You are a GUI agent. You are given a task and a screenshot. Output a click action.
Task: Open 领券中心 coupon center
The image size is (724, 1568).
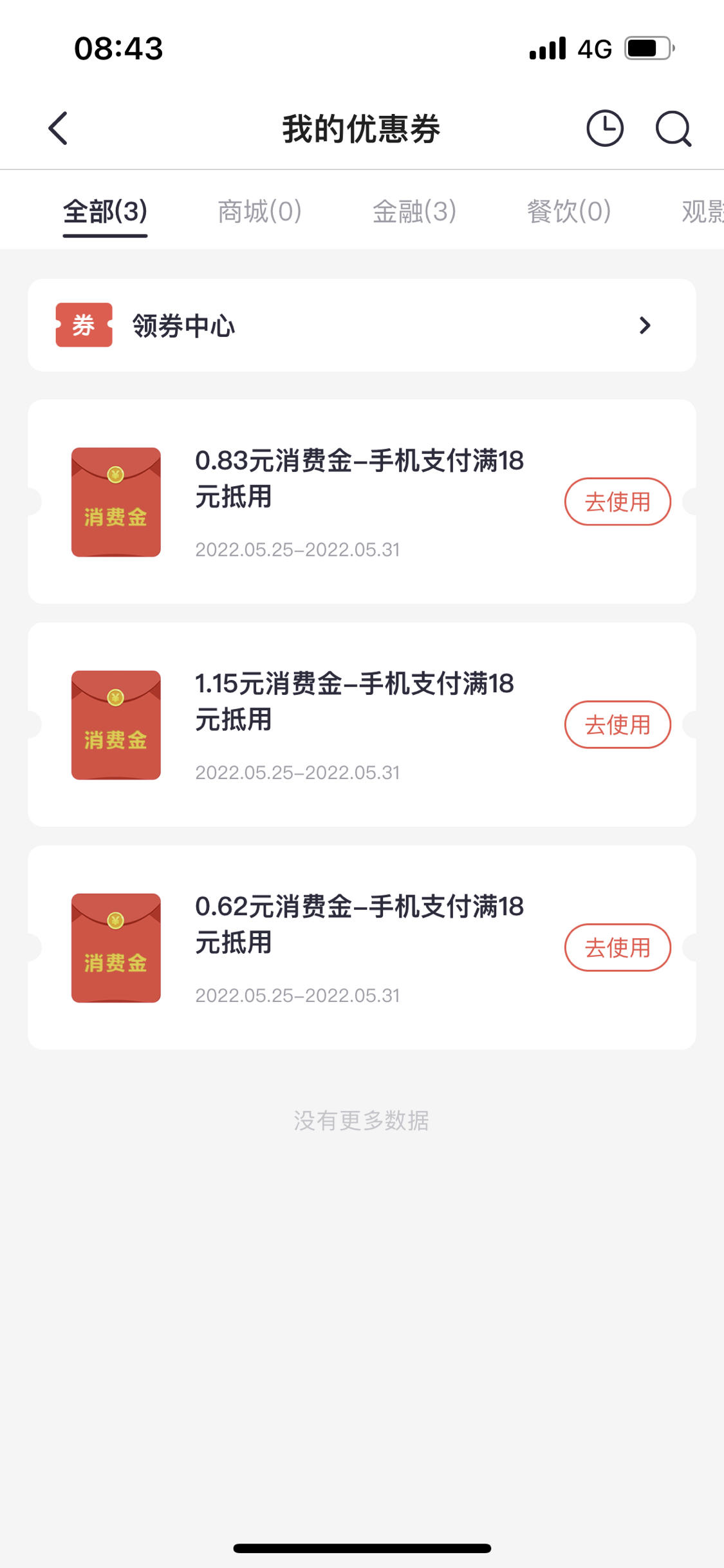click(x=362, y=325)
